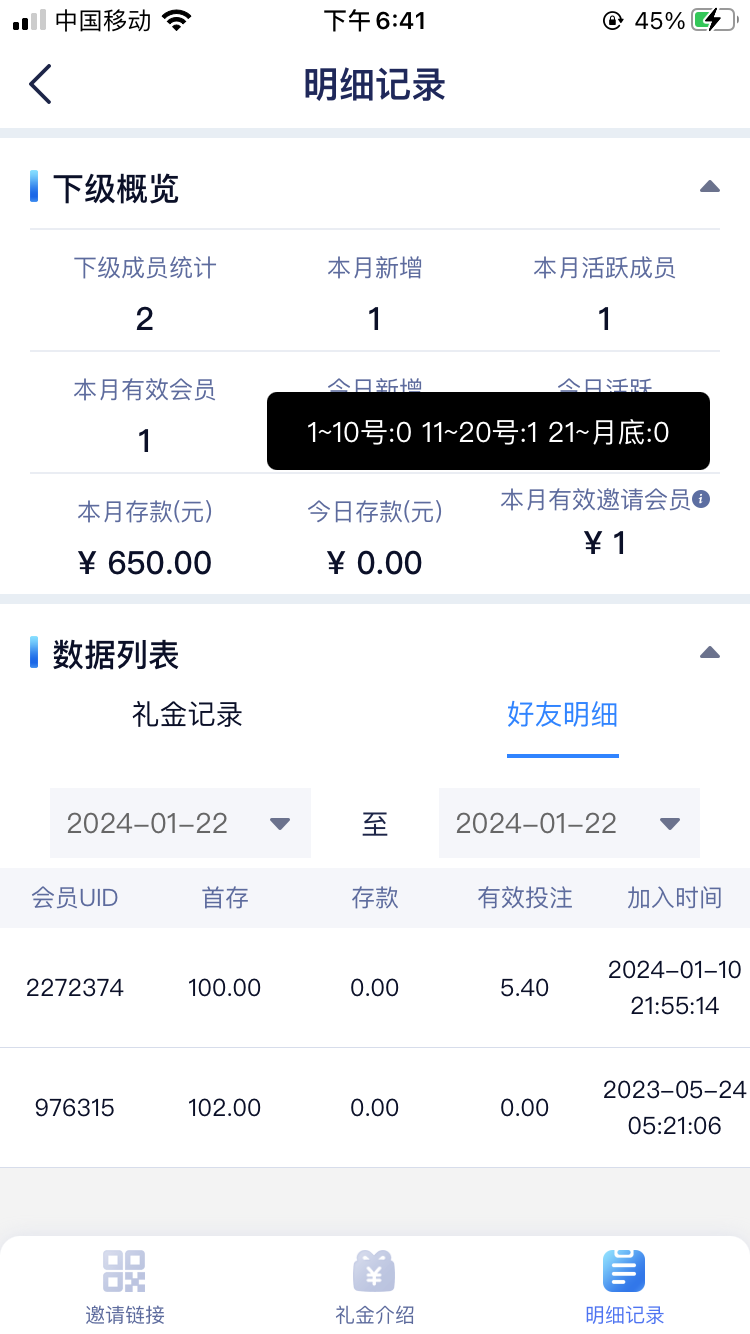This screenshot has height=1334, width=750.
Task: Switch to the 礼金记录 tab
Action: (187, 715)
